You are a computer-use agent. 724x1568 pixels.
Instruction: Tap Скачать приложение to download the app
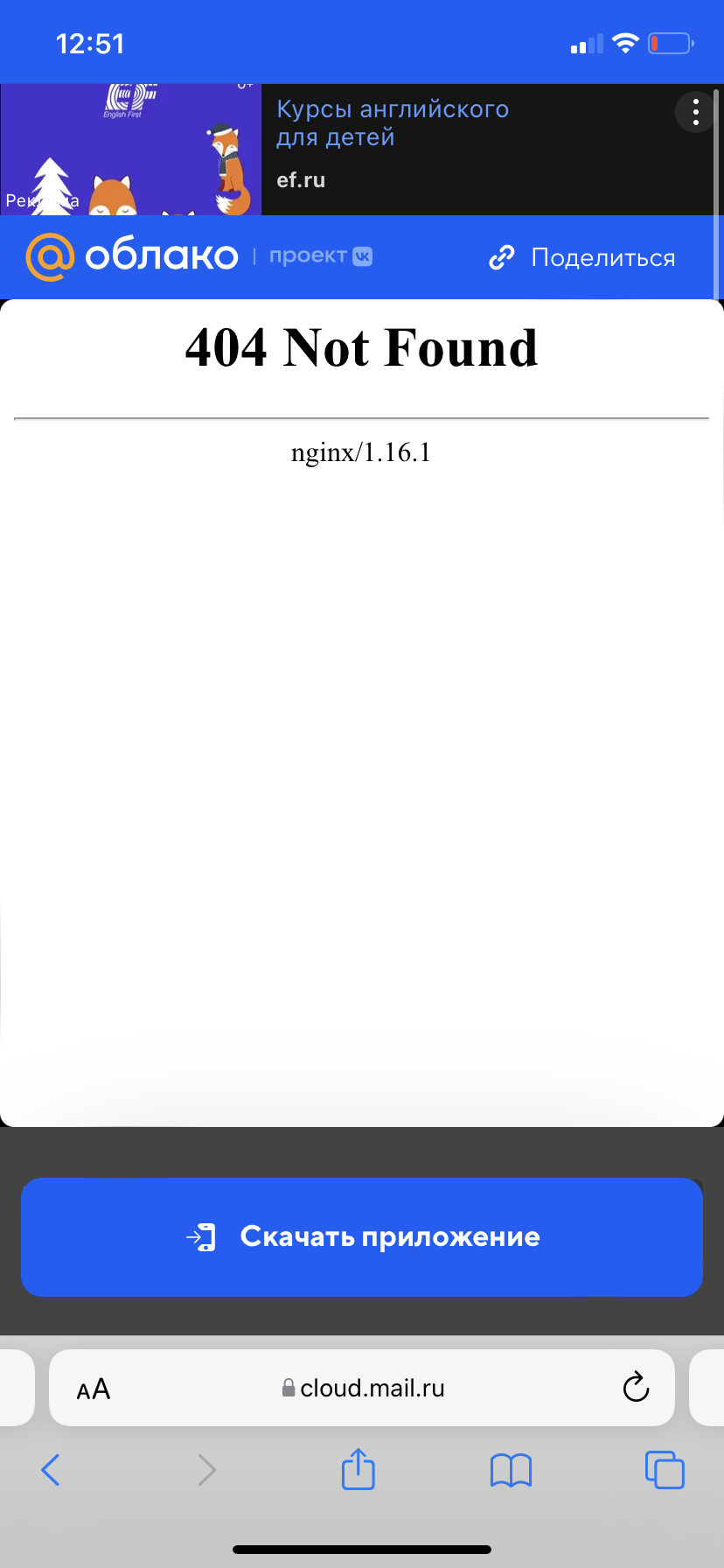point(362,1236)
